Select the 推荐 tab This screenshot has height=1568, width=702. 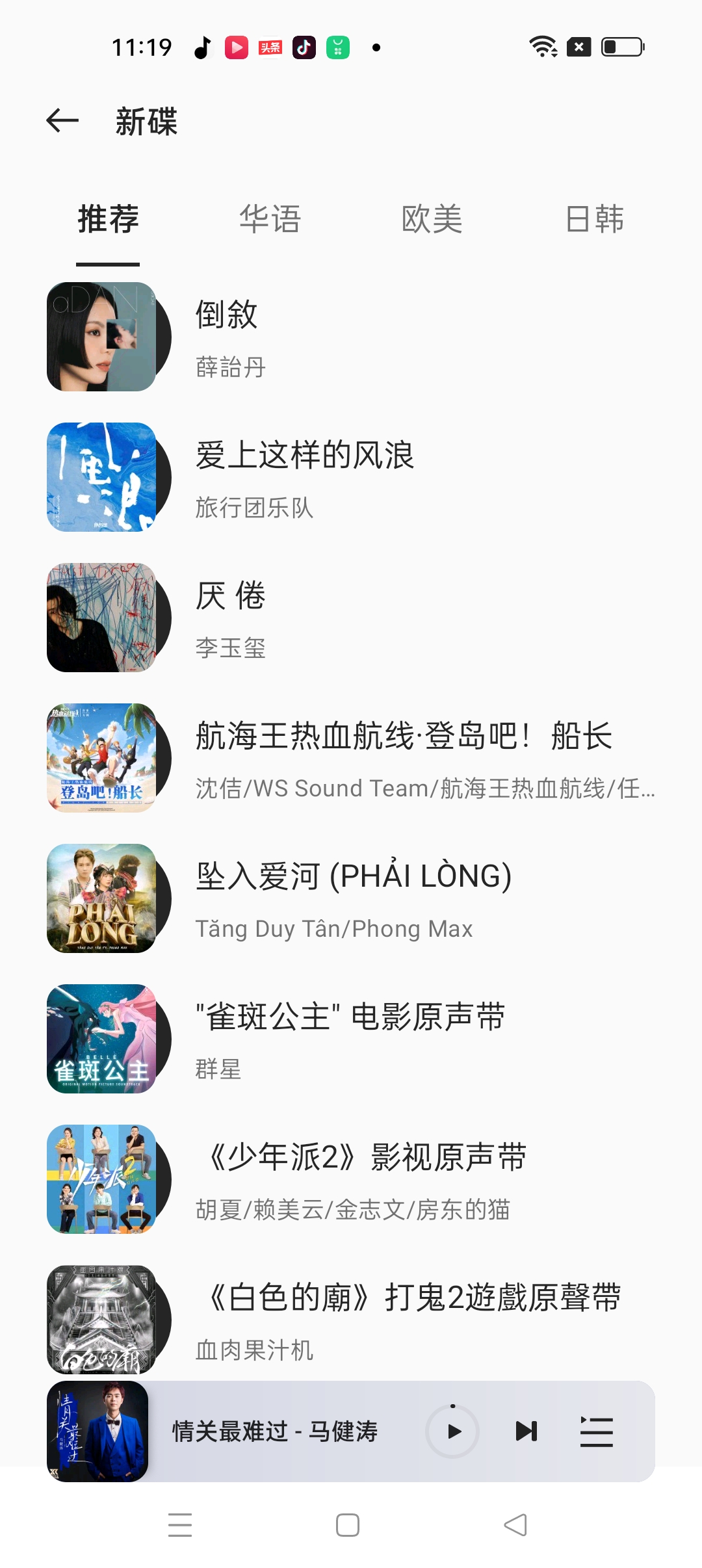click(x=108, y=219)
